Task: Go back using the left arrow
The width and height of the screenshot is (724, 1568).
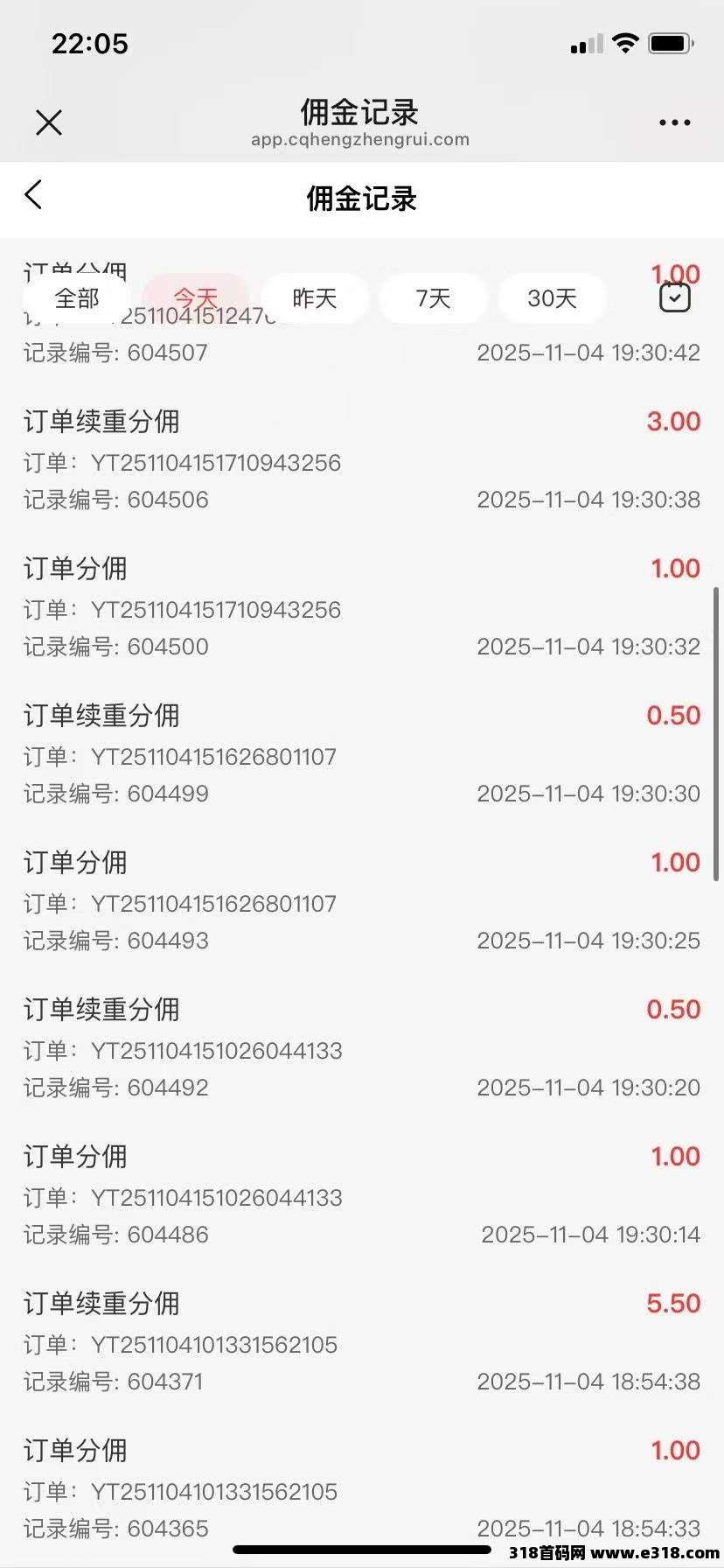Action: [34, 195]
